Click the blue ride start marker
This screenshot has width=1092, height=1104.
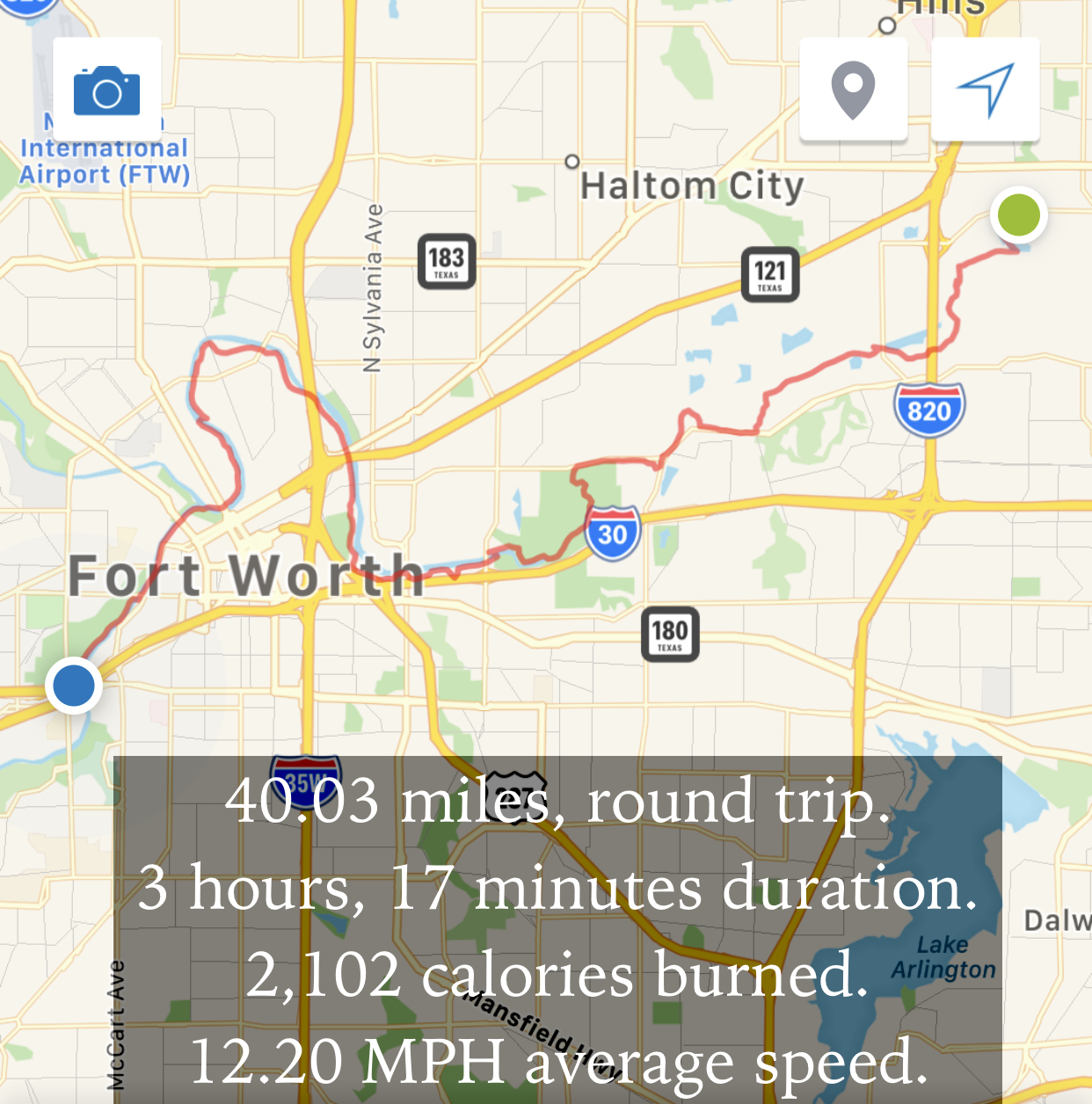click(73, 686)
